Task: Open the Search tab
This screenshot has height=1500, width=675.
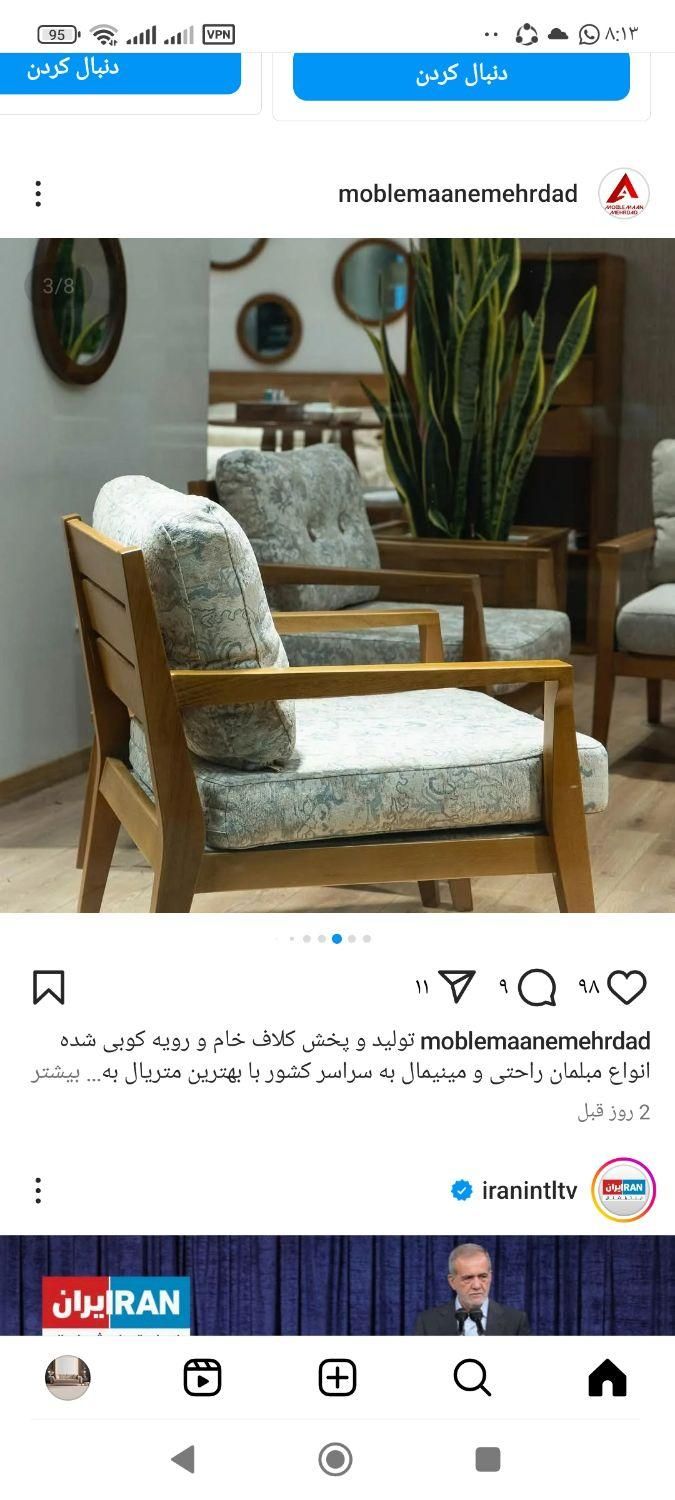Action: pyautogui.click(x=472, y=1378)
